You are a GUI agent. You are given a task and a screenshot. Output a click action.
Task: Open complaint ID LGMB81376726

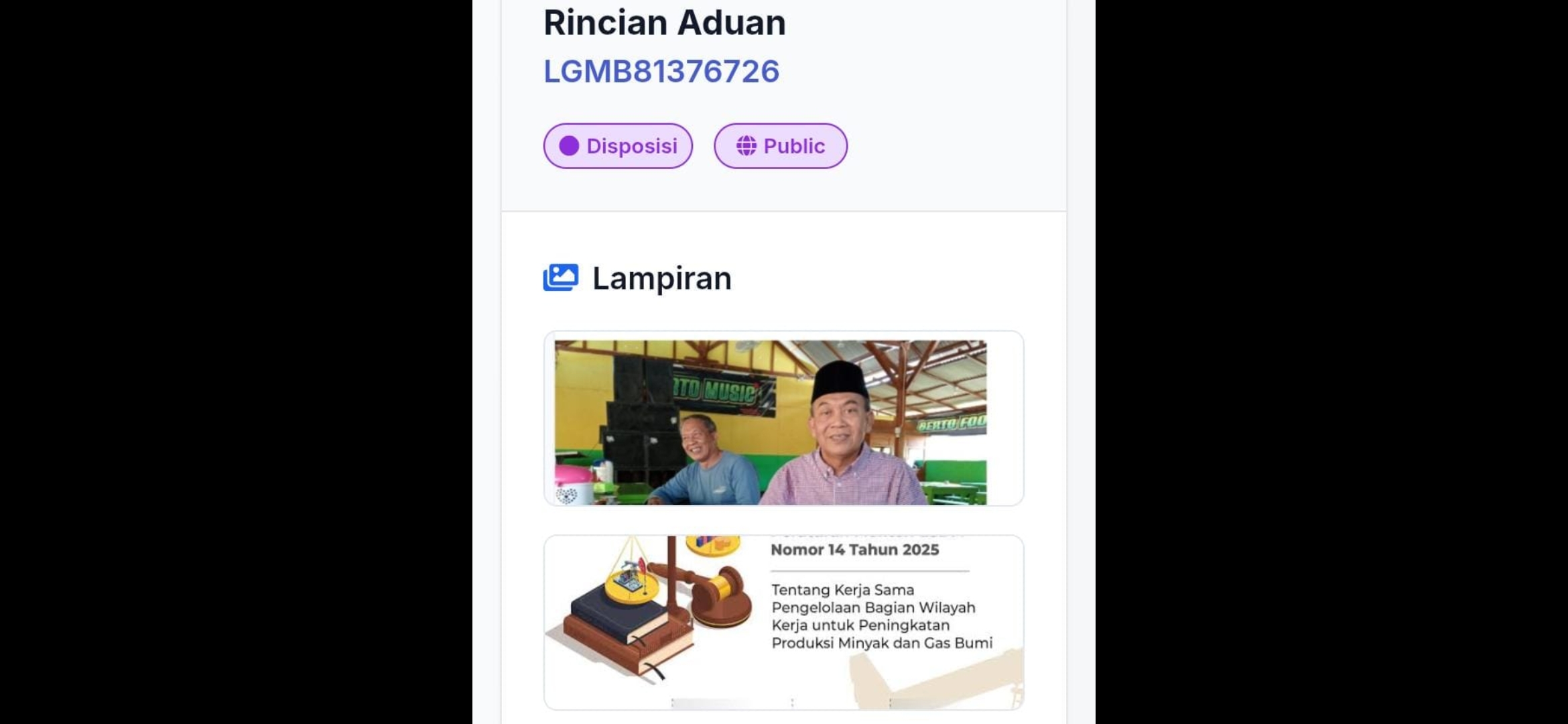[661, 72]
